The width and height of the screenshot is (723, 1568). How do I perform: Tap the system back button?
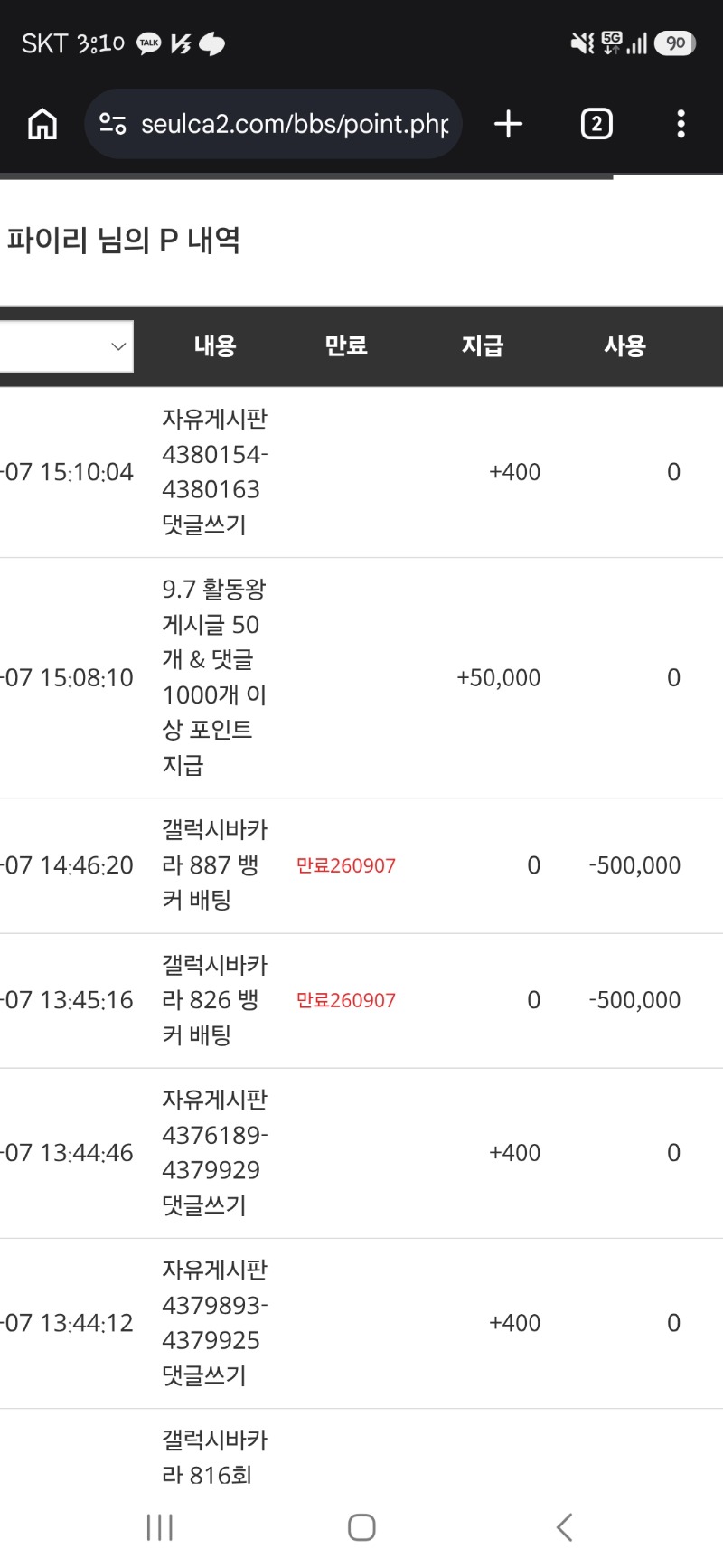coord(564,1527)
